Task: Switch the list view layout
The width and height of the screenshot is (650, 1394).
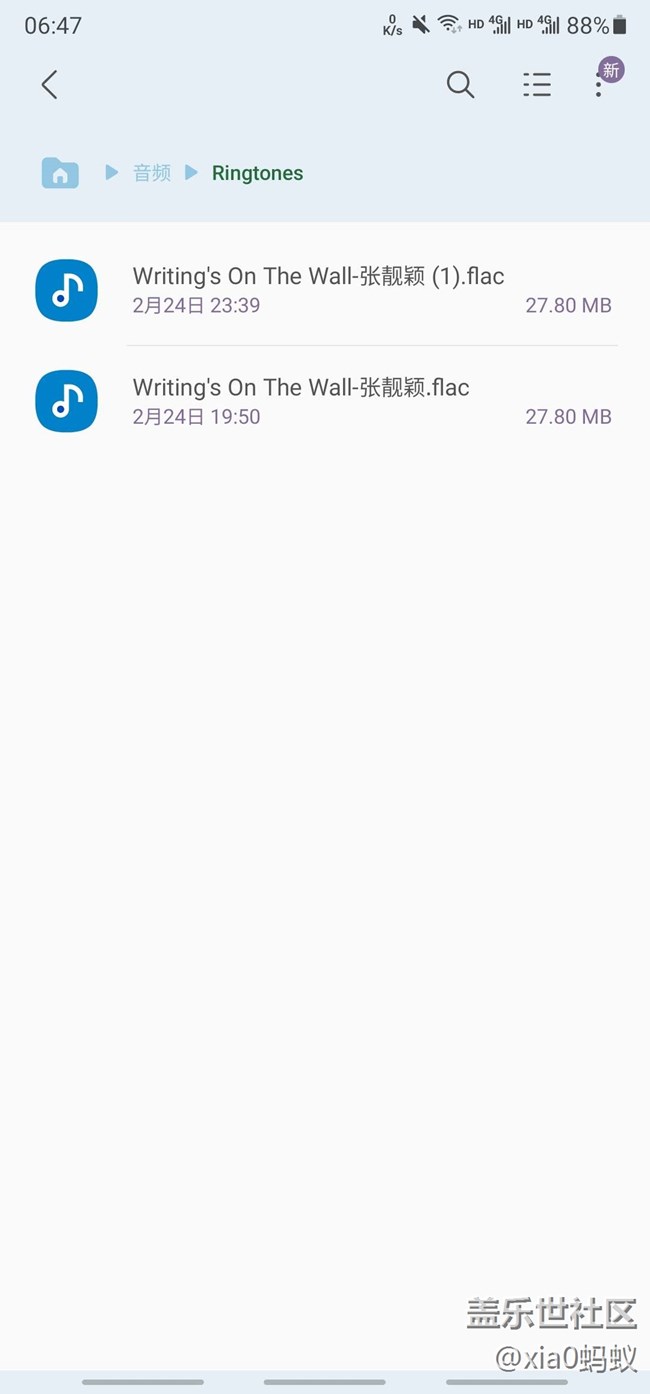Action: coord(537,85)
